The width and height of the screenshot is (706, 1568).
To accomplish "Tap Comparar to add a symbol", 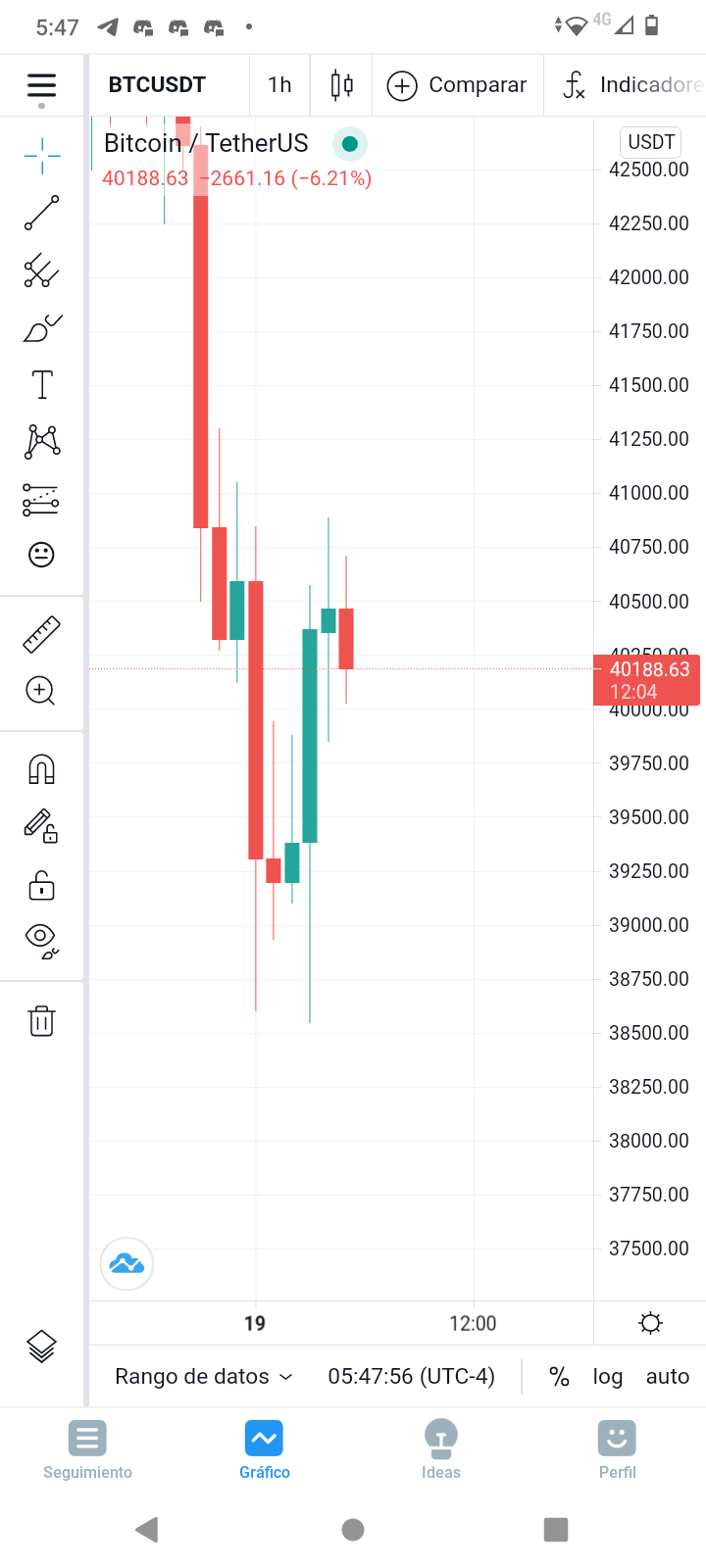I will [x=457, y=85].
